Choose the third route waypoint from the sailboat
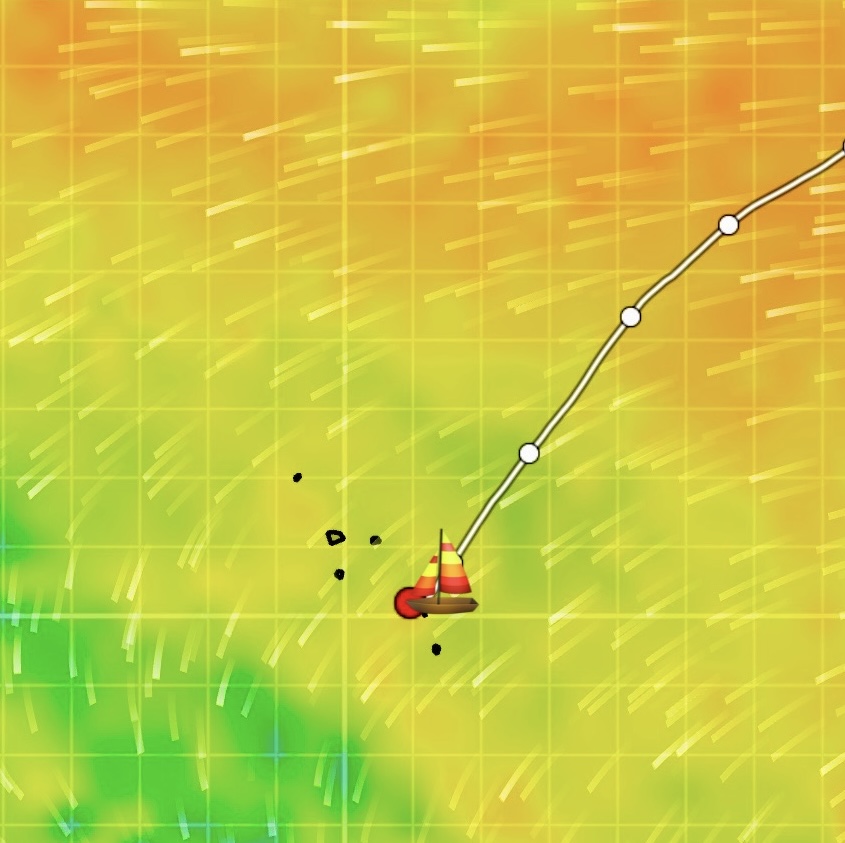This screenshot has height=843, width=845. [x=728, y=225]
